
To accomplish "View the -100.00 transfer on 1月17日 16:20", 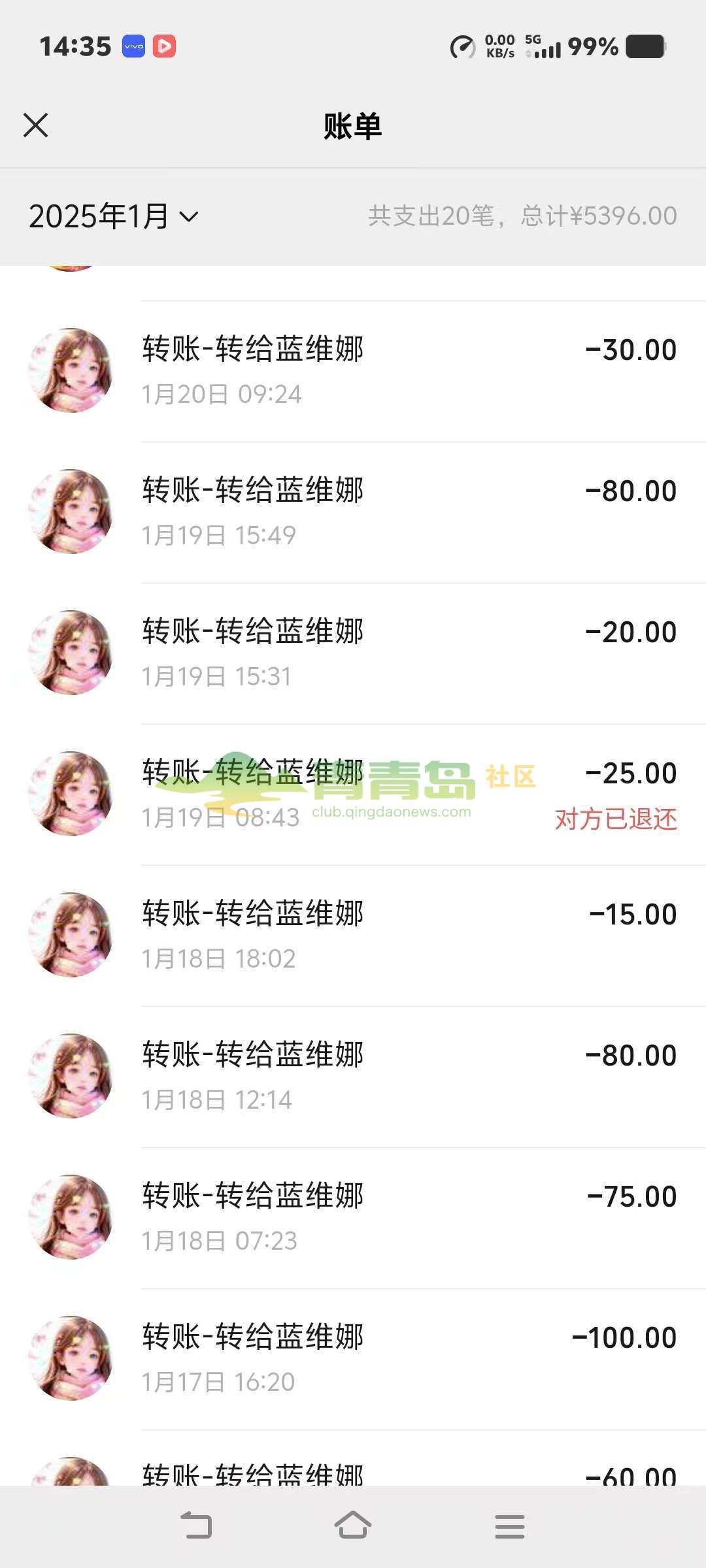I will click(353, 1359).
